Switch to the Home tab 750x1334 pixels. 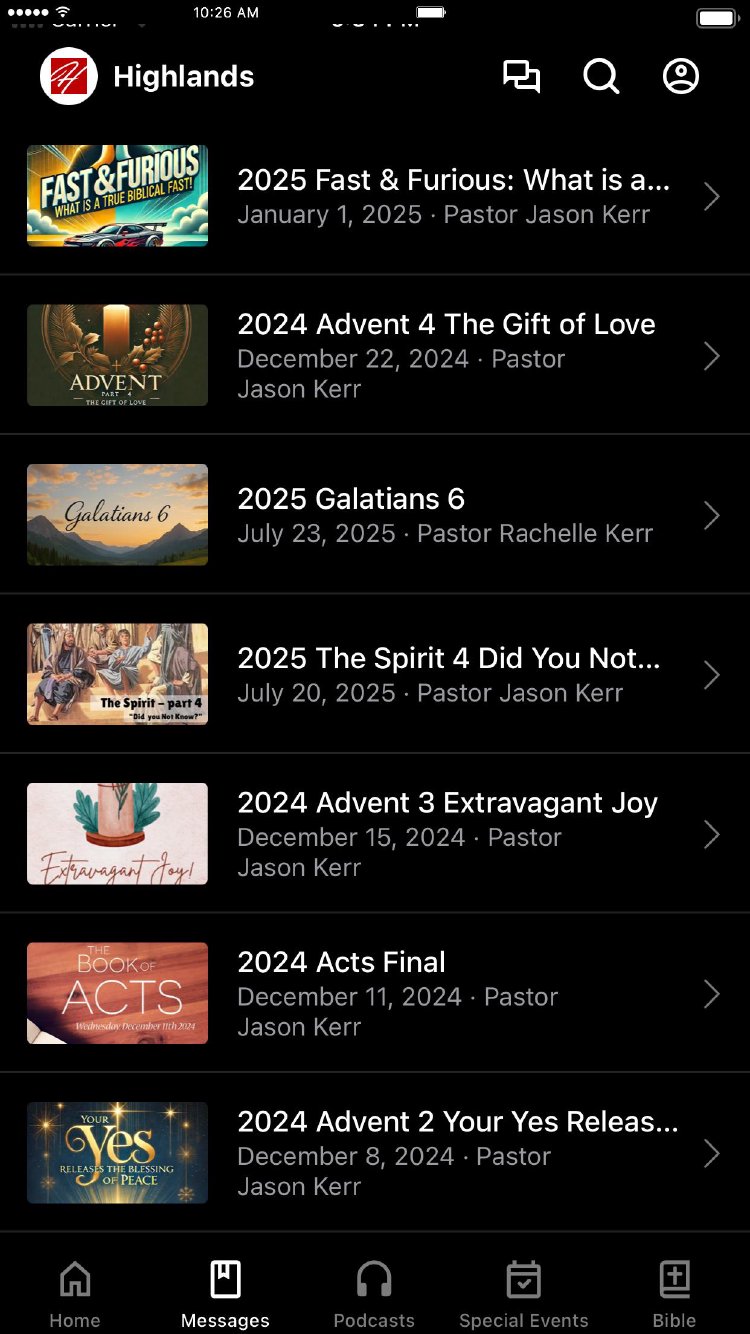tap(75, 1294)
